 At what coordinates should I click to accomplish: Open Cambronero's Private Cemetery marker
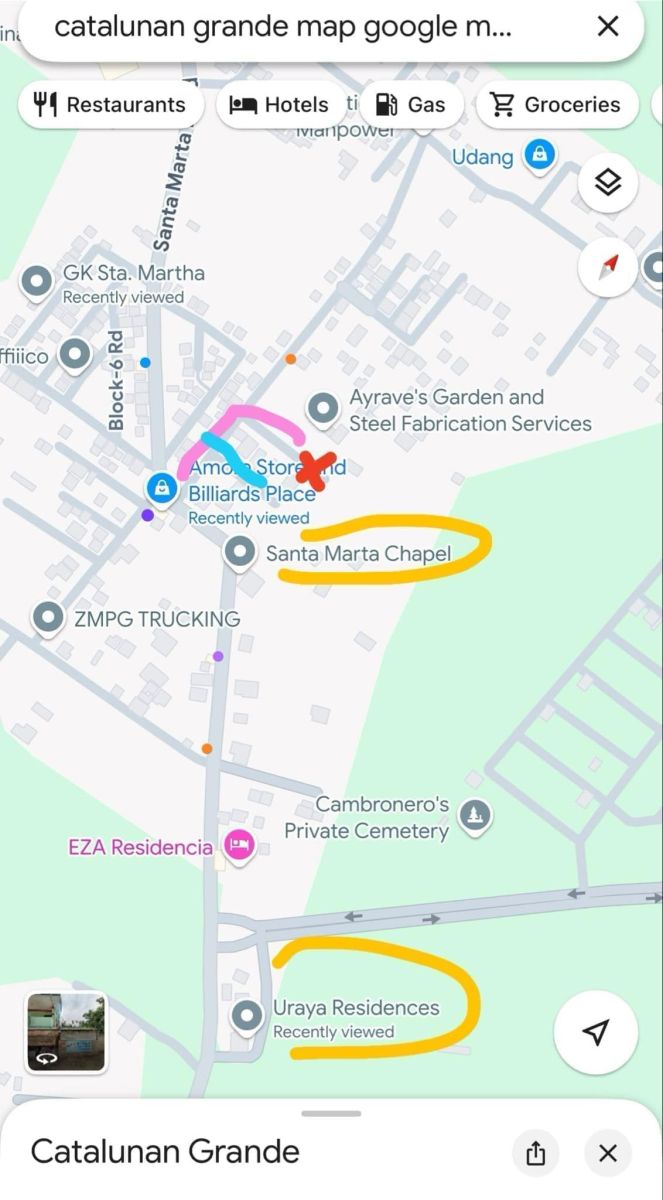474,818
